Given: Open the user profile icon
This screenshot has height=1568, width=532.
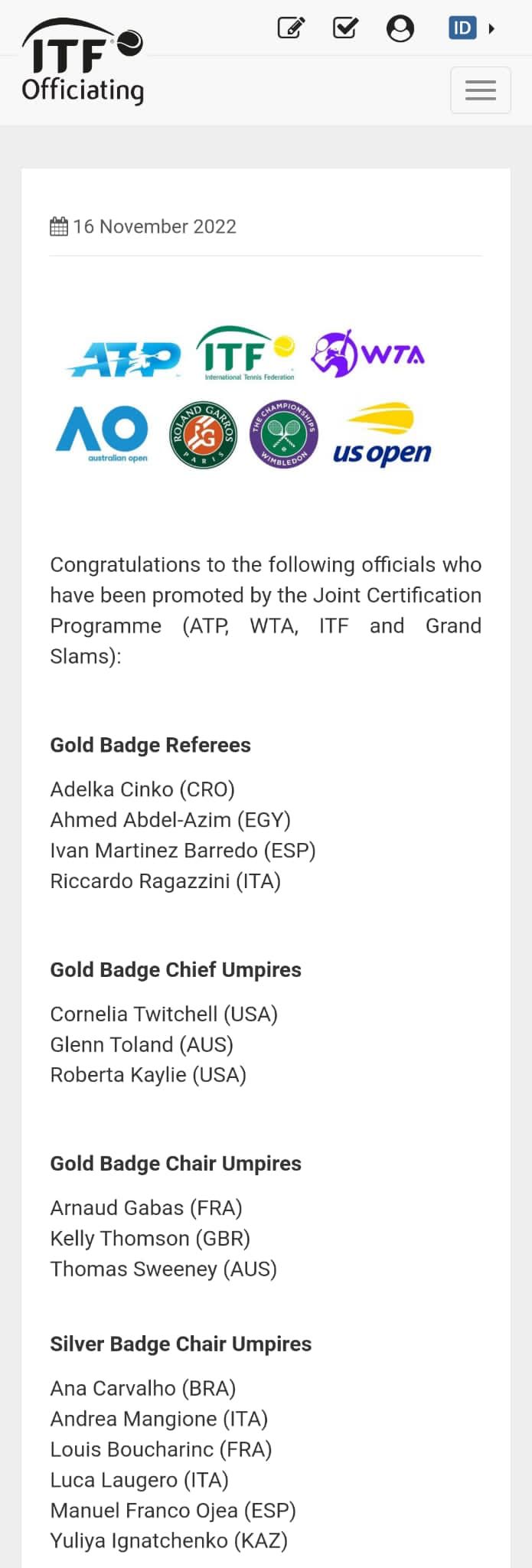Looking at the screenshot, I should (x=400, y=28).
